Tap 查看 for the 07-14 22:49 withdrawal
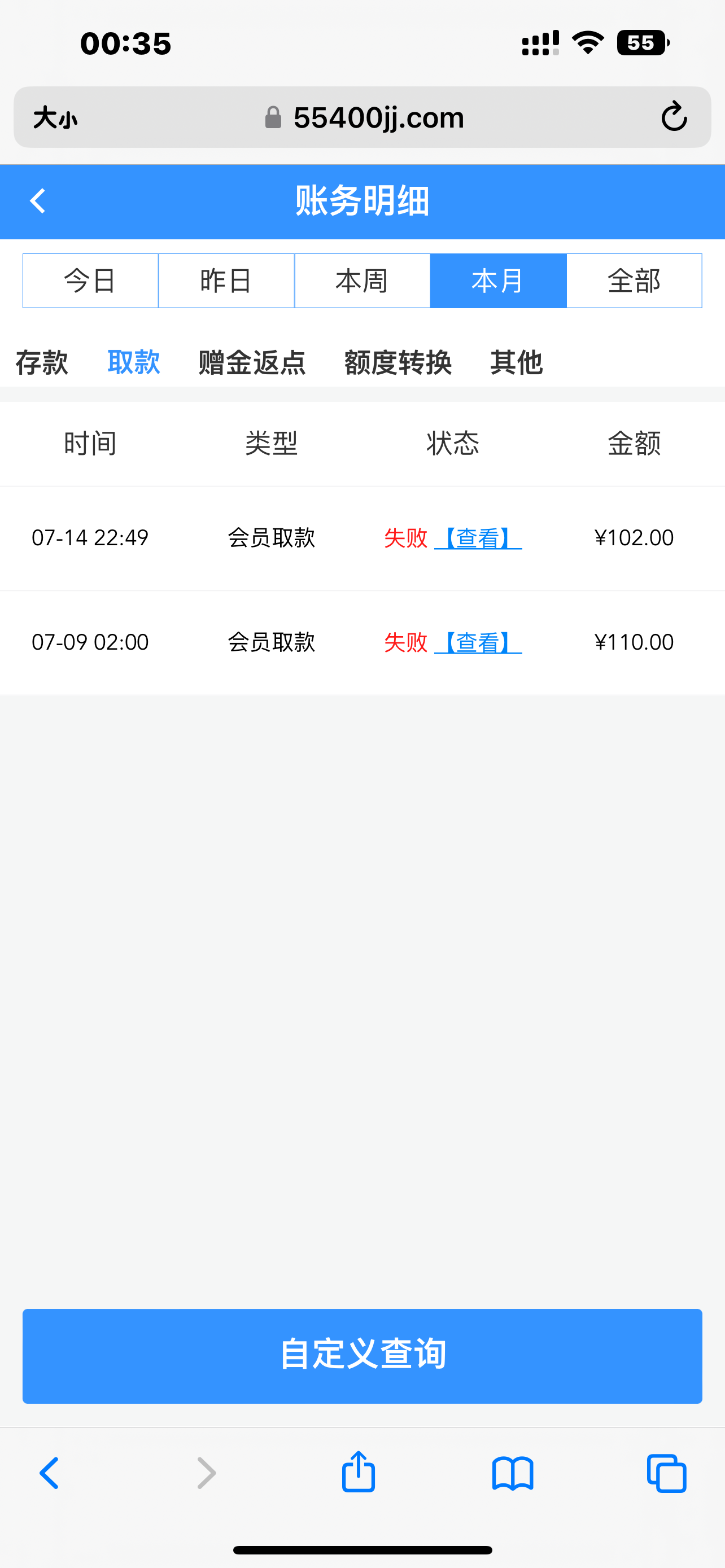Image resolution: width=725 pixels, height=1568 pixels. click(478, 538)
